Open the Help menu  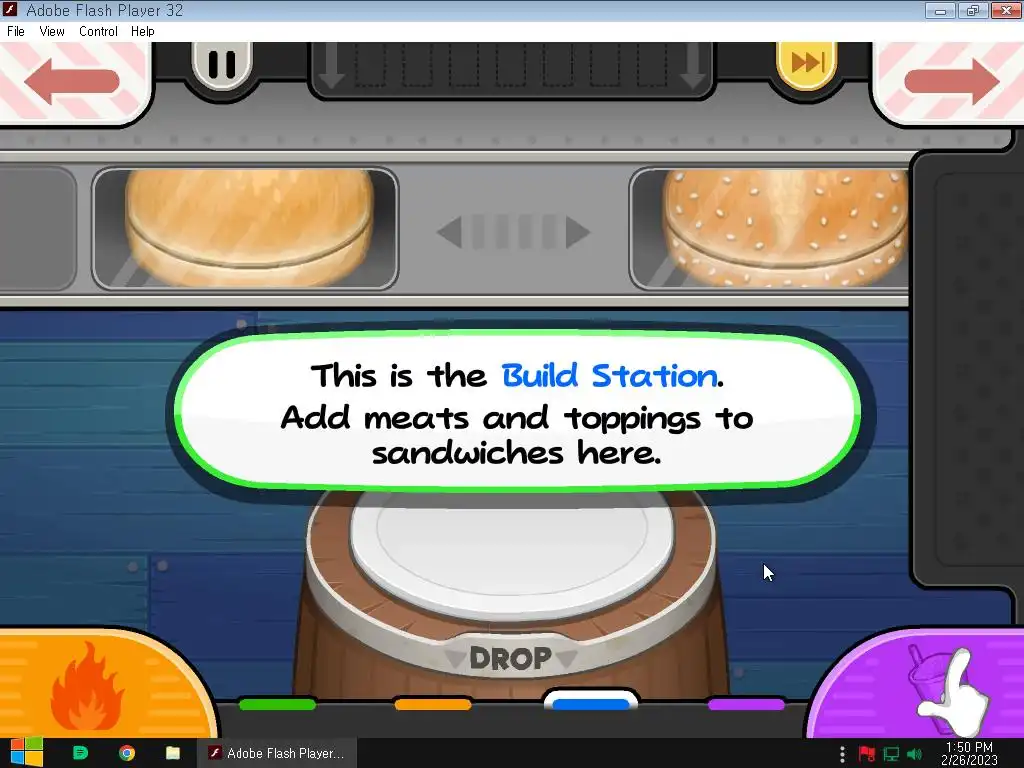[143, 31]
